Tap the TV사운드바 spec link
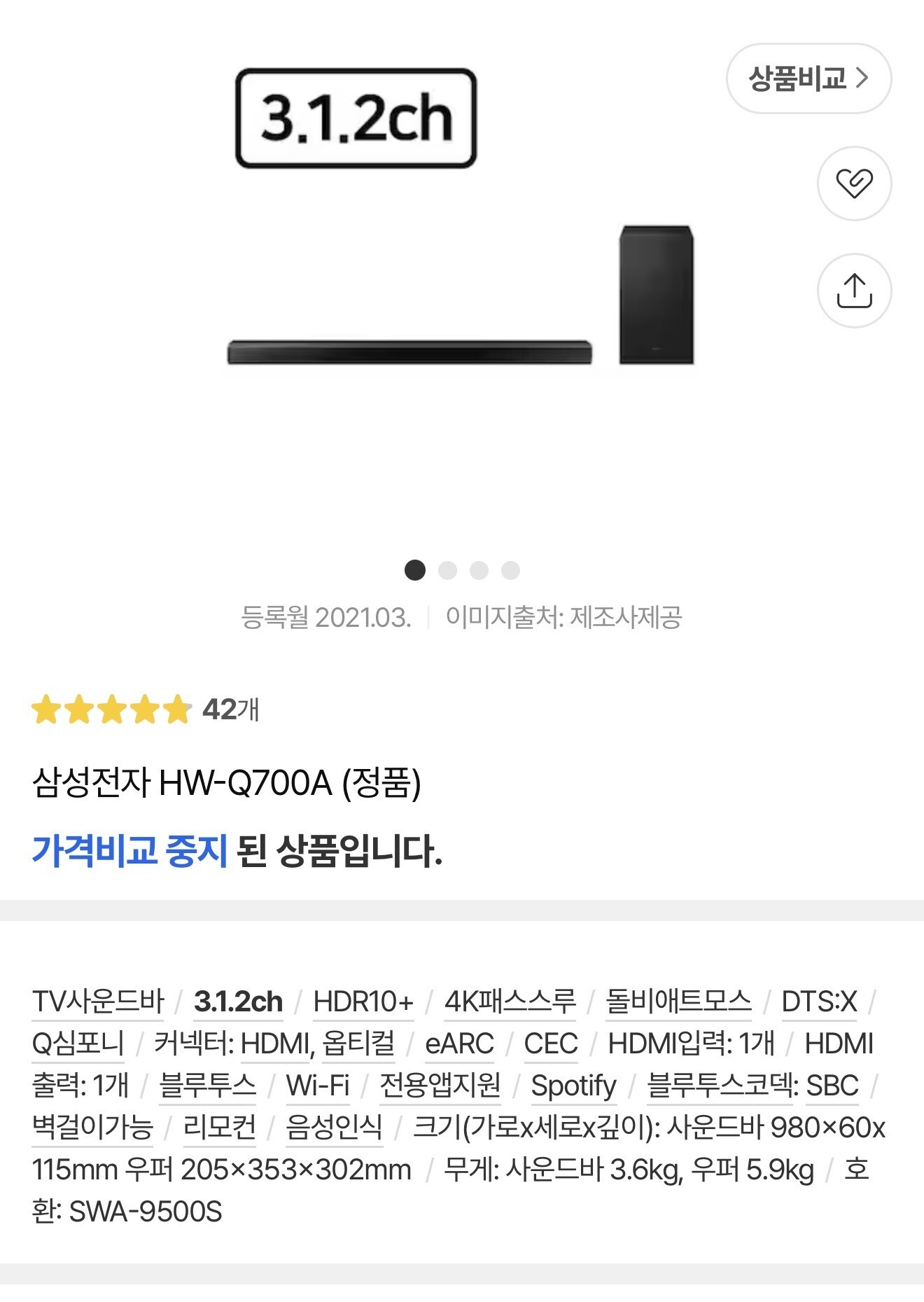 point(98,1002)
